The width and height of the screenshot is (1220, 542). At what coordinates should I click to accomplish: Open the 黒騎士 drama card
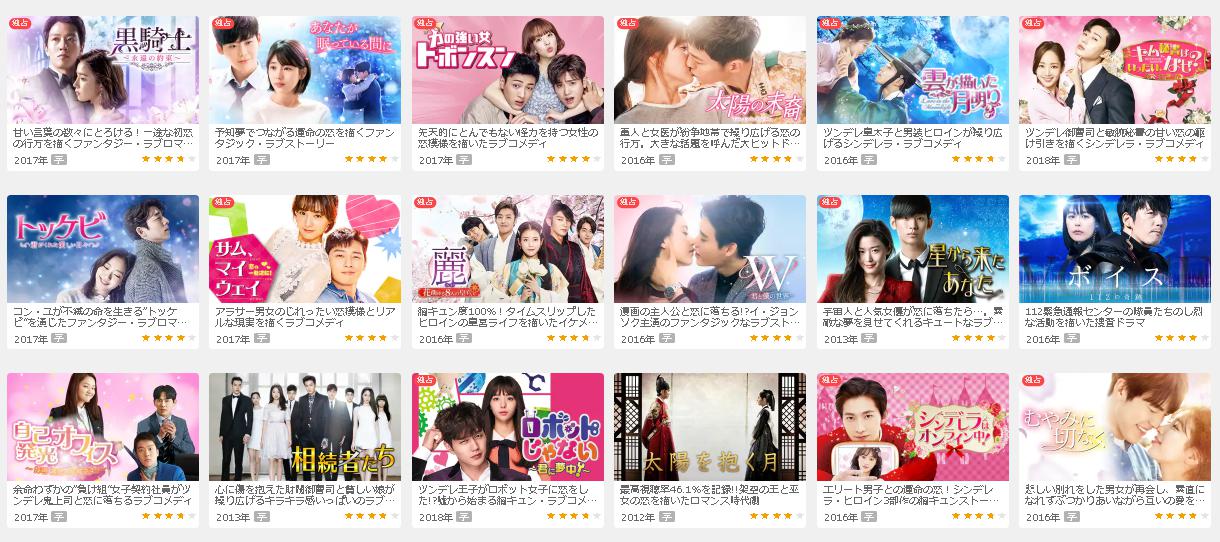[103, 70]
